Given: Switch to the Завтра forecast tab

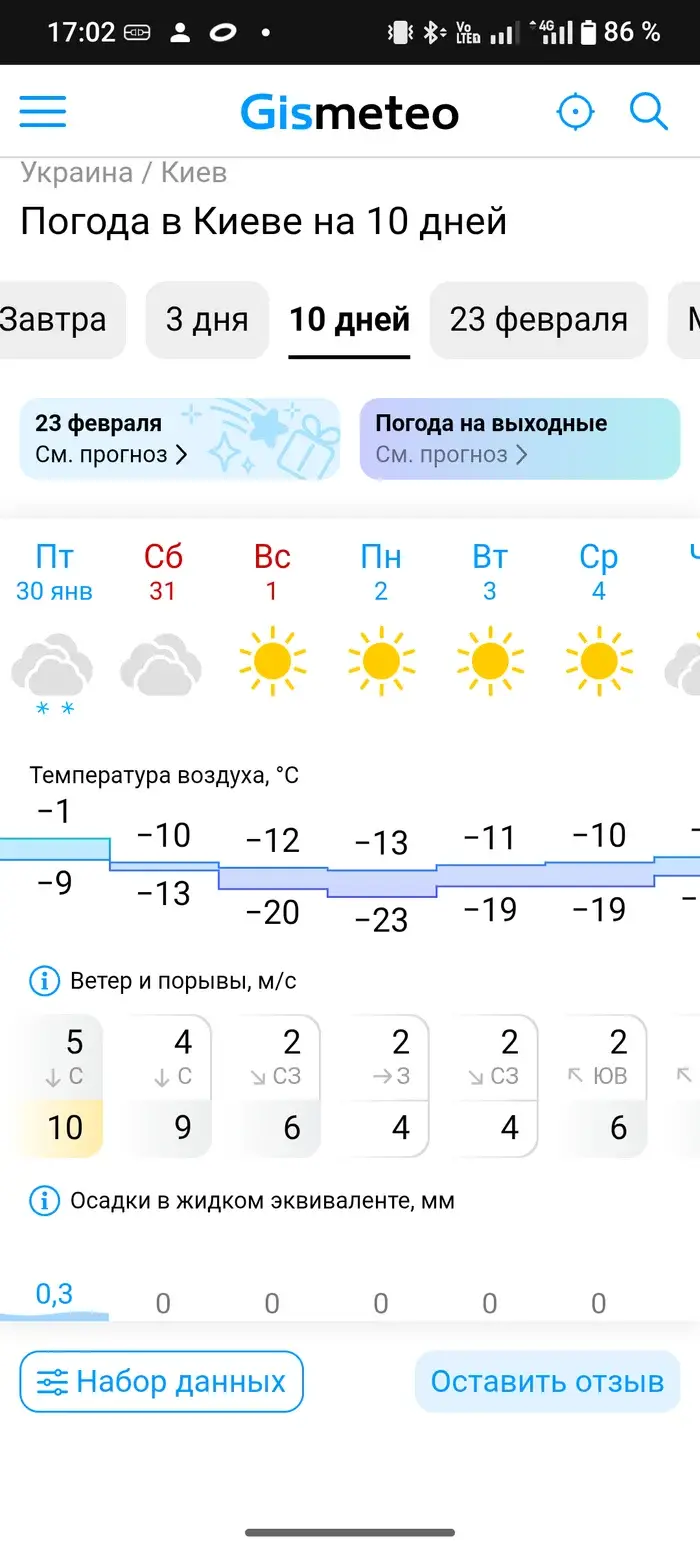Looking at the screenshot, I should (x=53, y=320).
